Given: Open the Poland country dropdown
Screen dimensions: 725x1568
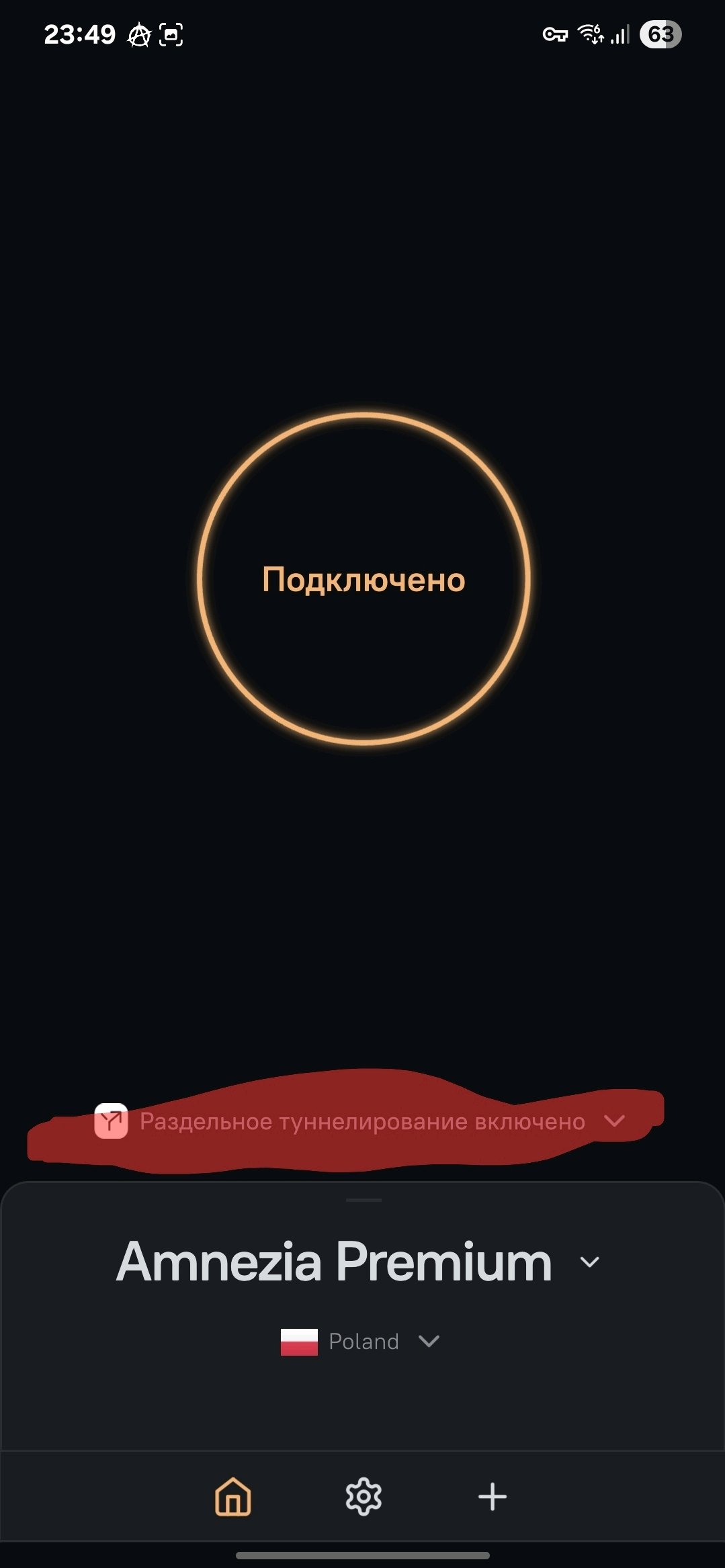Looking at the screenshot, I should pyautogui.click(x=360, y=1342).
